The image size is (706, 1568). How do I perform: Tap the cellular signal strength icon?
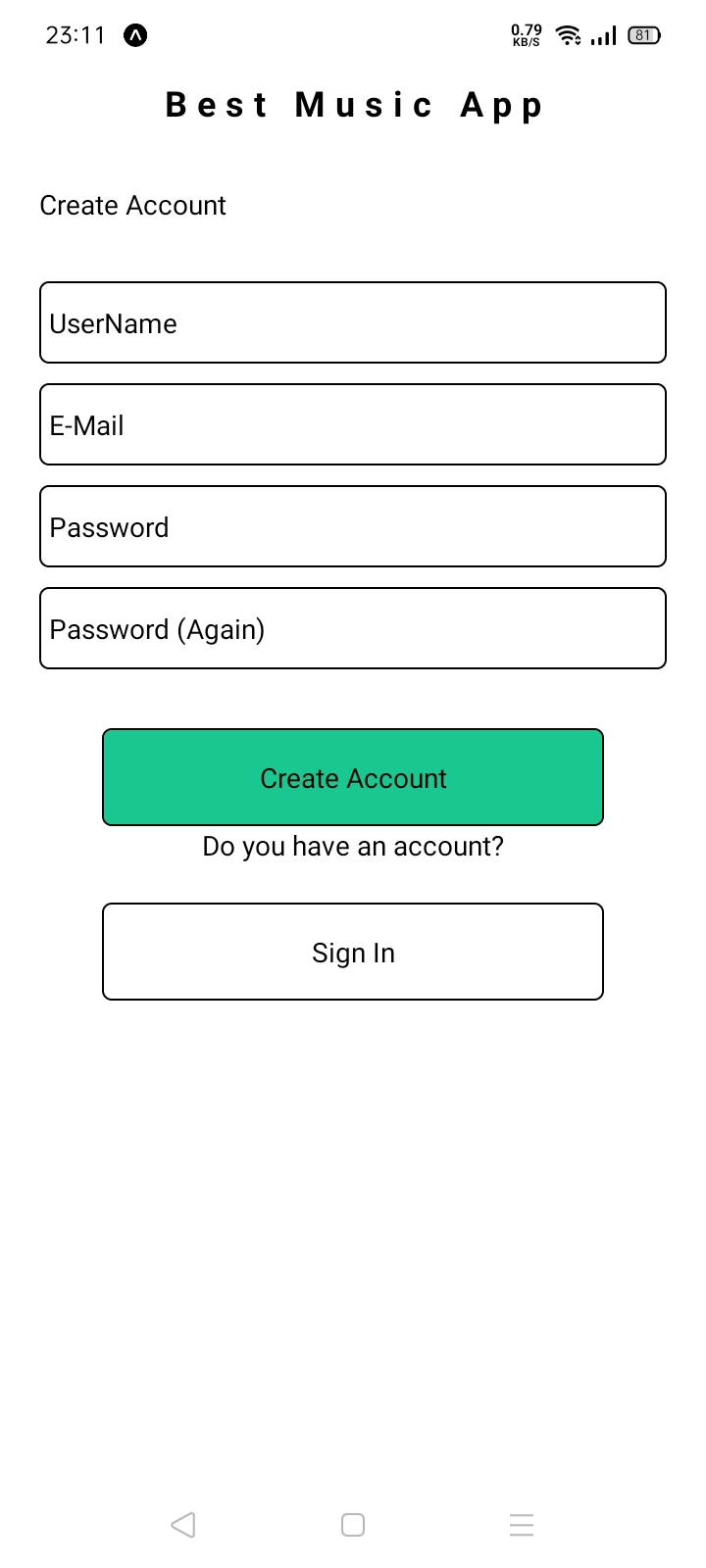click(x=606, y=34)
